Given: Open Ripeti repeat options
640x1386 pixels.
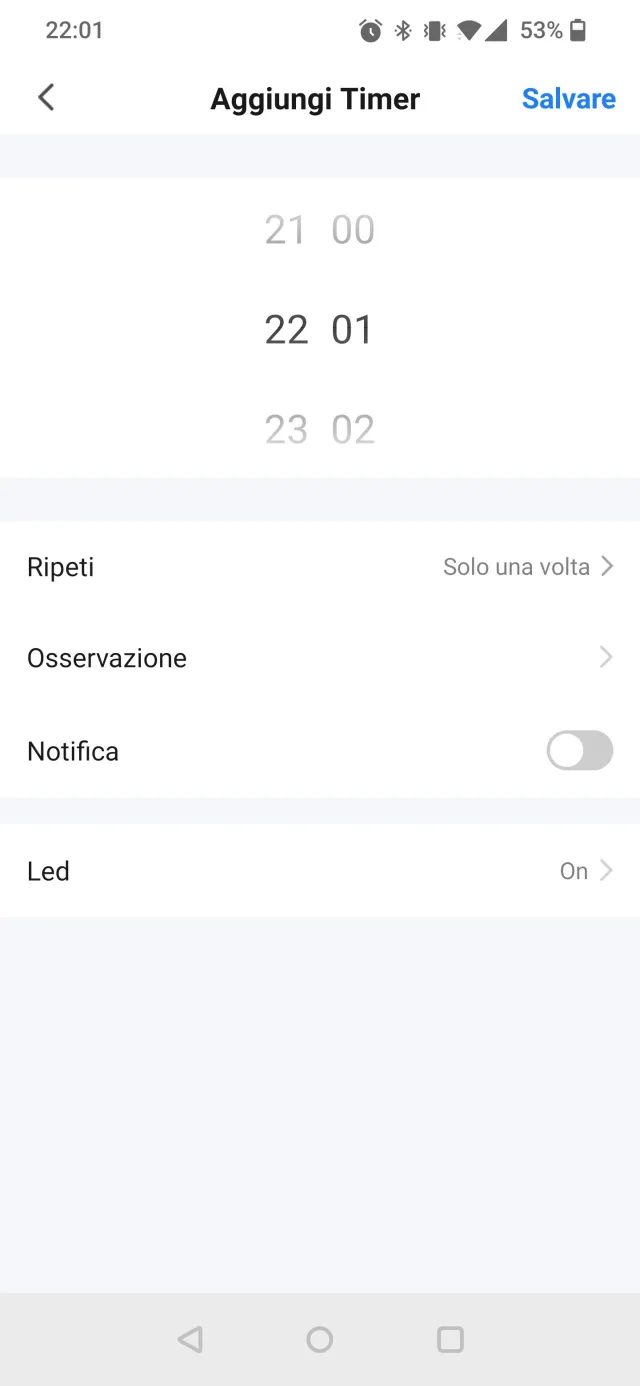Looking at the screenshot, I should click(320, 567).
